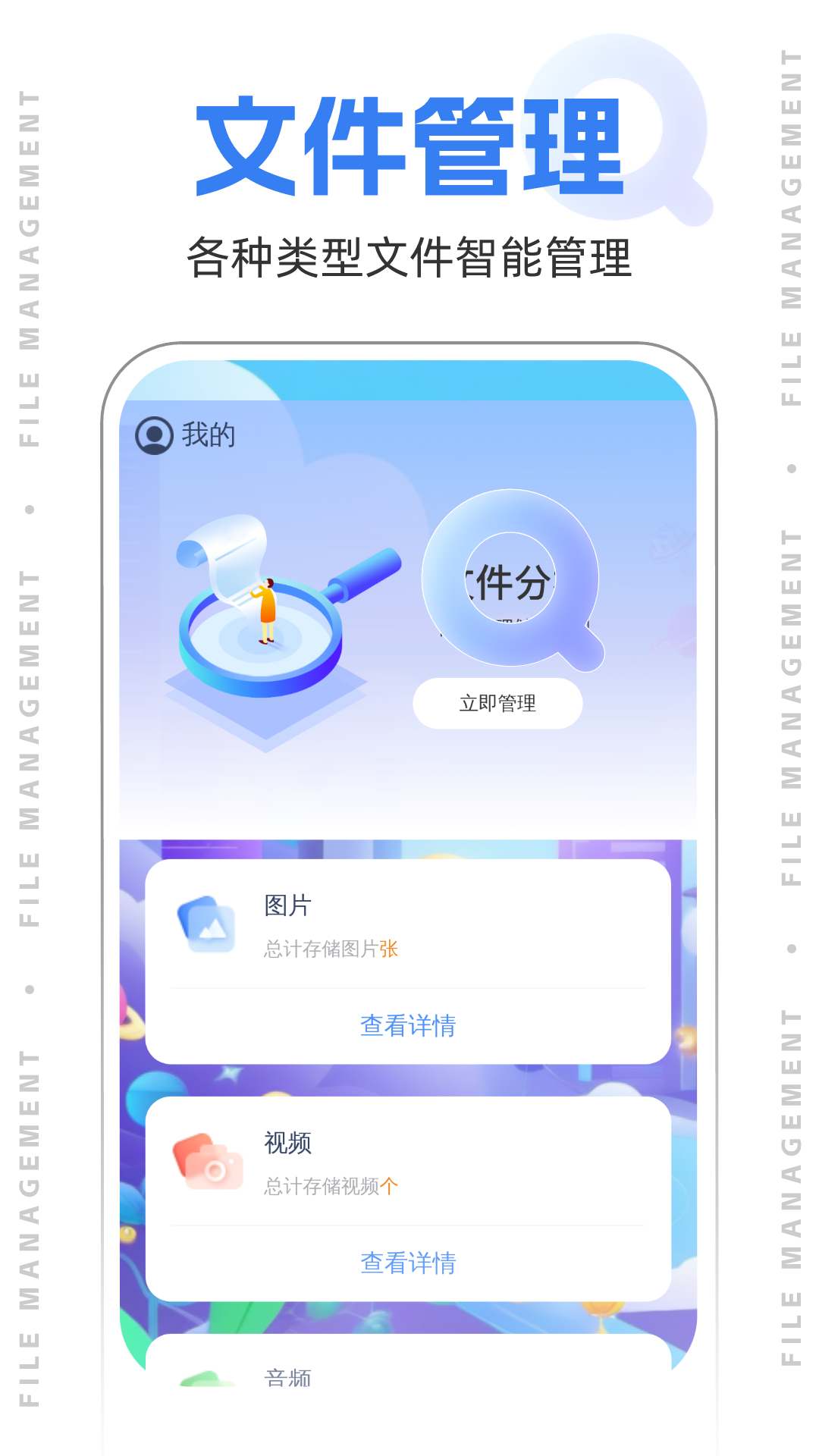
Task: Open 查看详情 under the 图片 card
Action: (407, 1025)
